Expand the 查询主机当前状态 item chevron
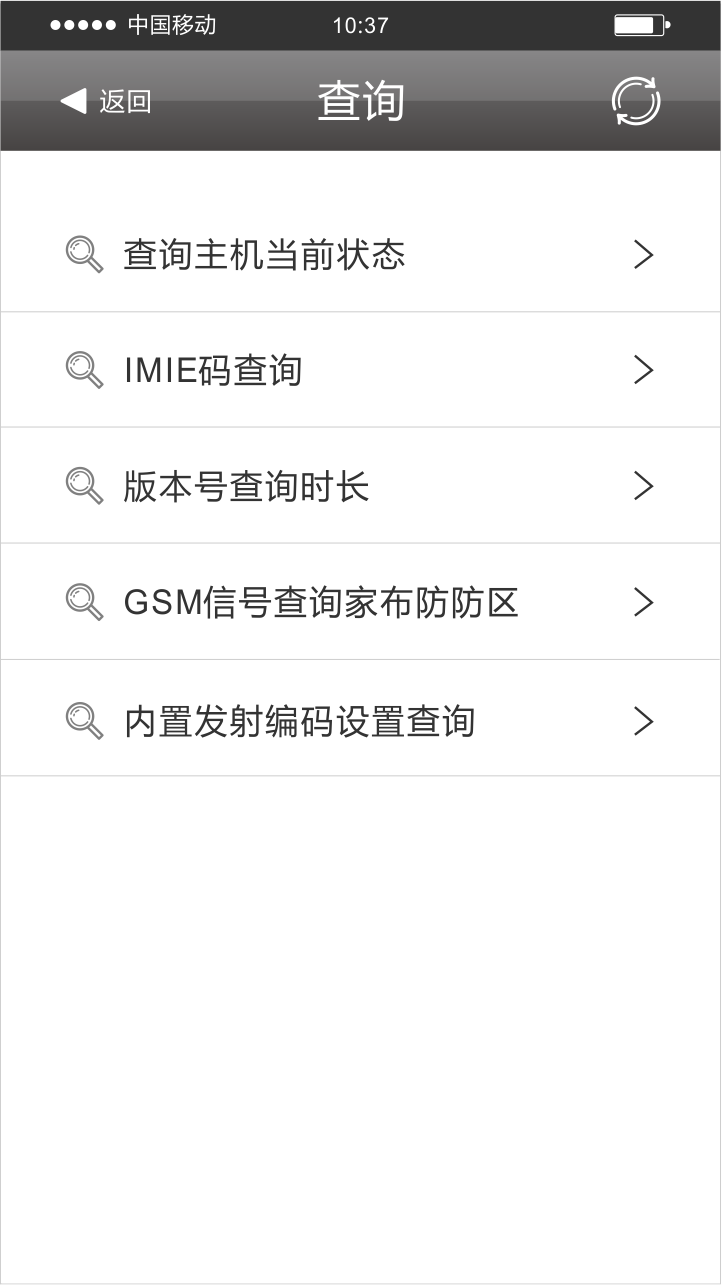This screenshot has width=722, height=1285. click(643, 255)
